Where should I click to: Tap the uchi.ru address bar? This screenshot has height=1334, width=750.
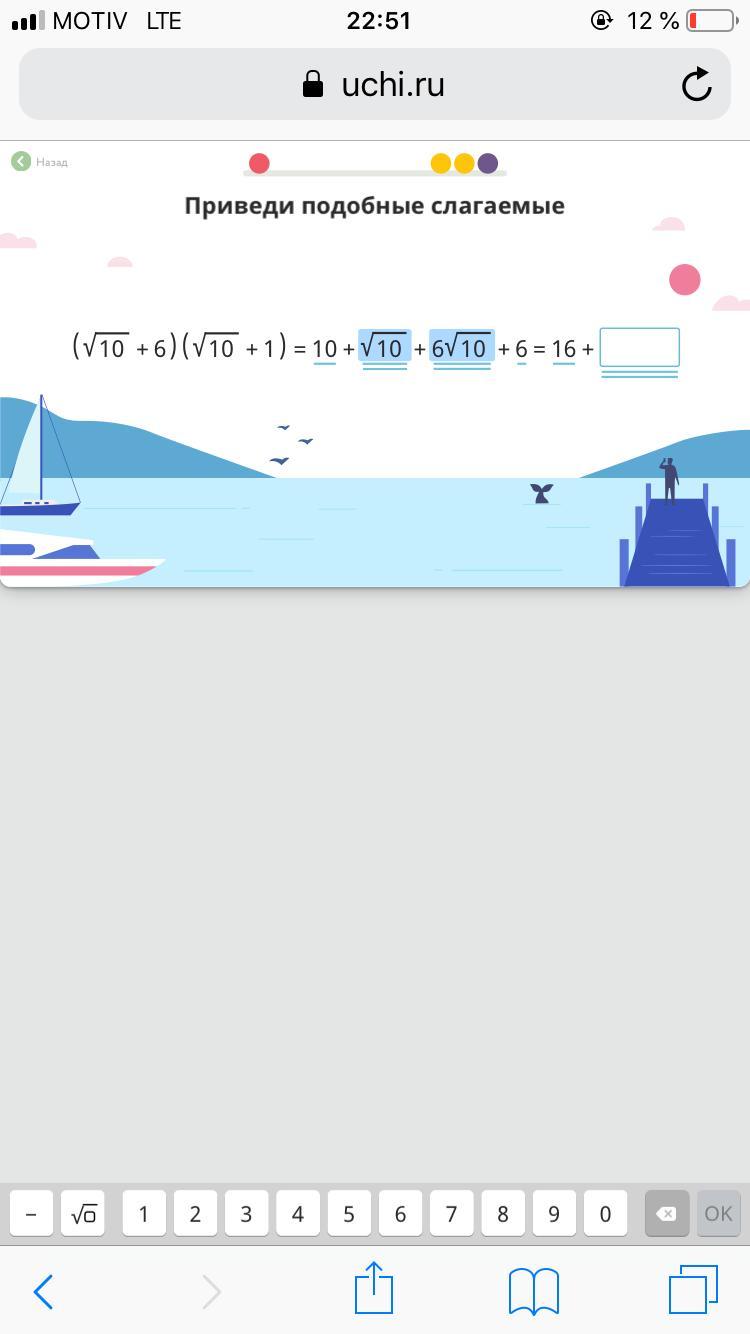[x=374, y=85]
